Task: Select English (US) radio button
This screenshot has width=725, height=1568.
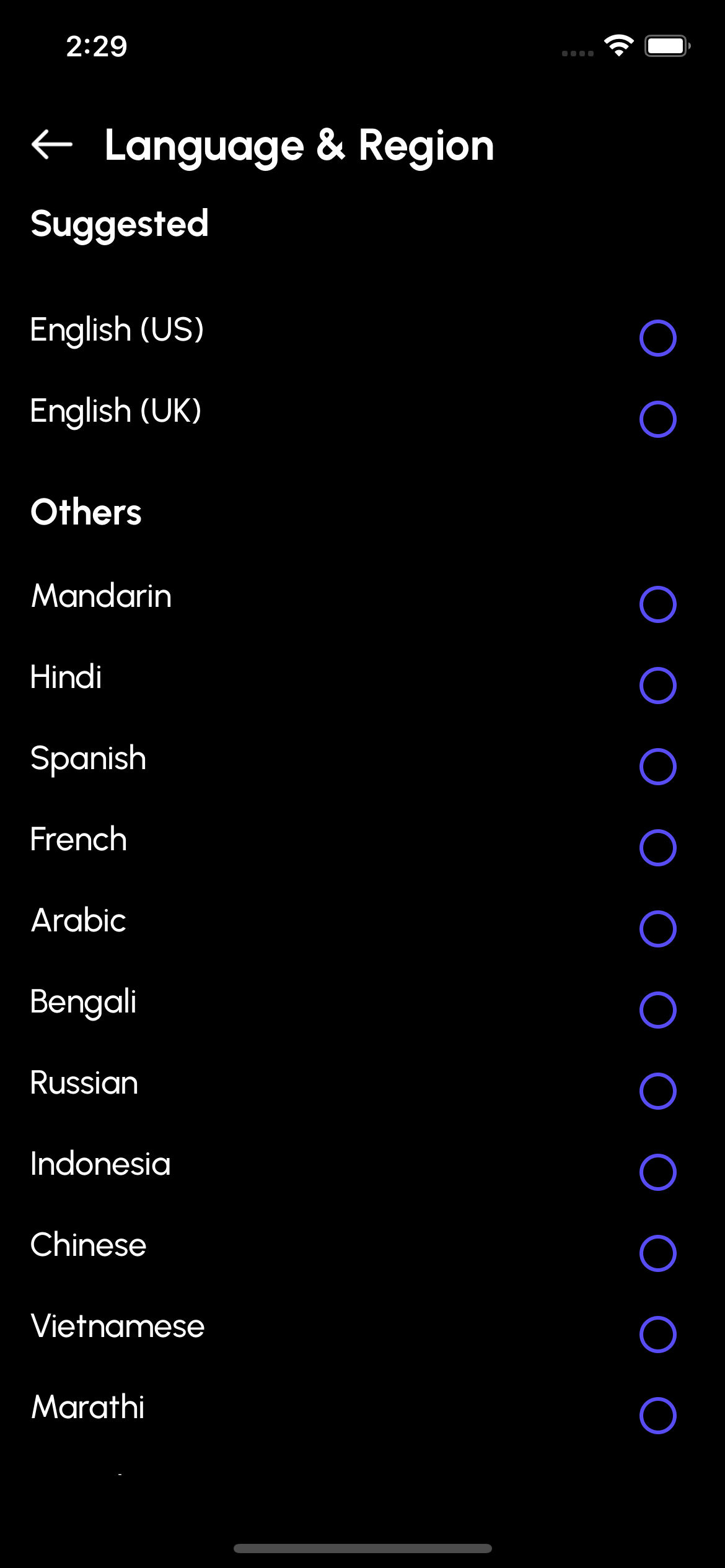Action: tap(657, 338)
